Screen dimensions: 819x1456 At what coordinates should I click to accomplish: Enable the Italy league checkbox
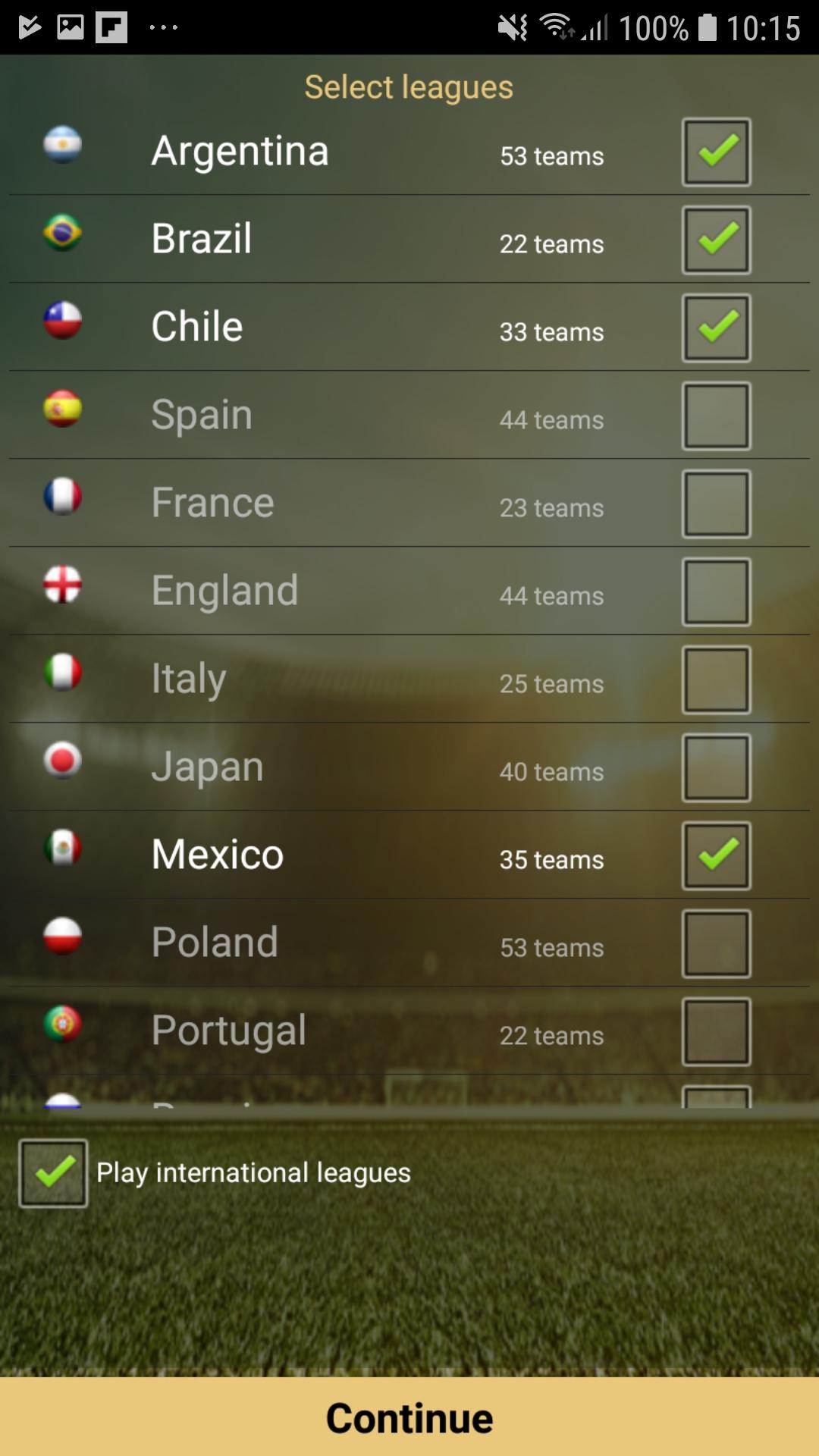pyautogui.click(x=716, y=678)
